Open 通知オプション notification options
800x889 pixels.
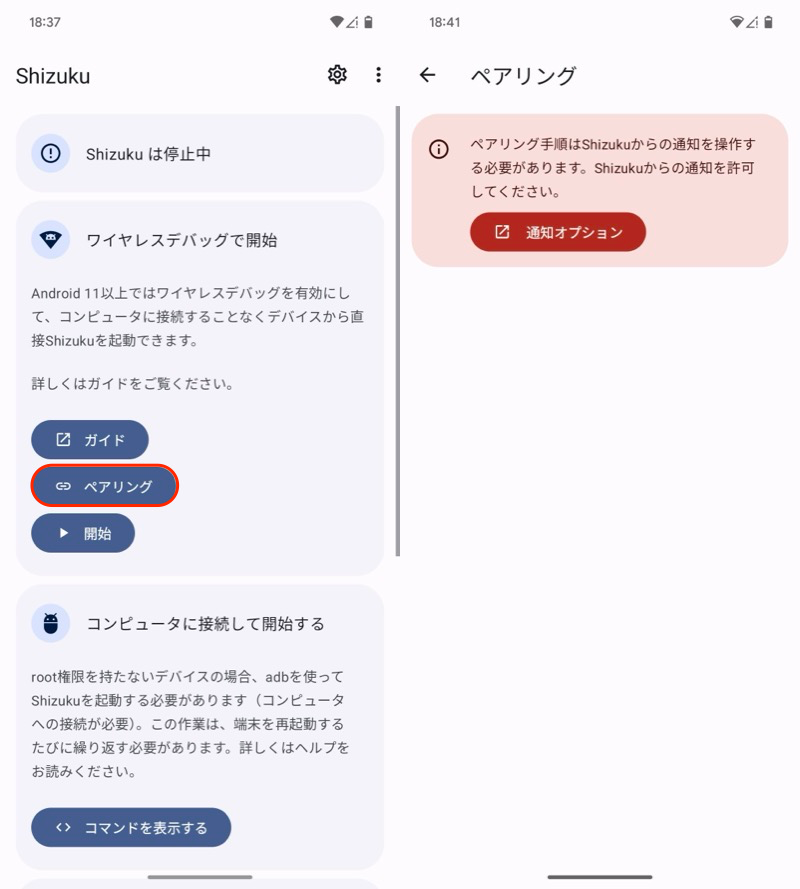pyautogui.click(x=558, y=232)
